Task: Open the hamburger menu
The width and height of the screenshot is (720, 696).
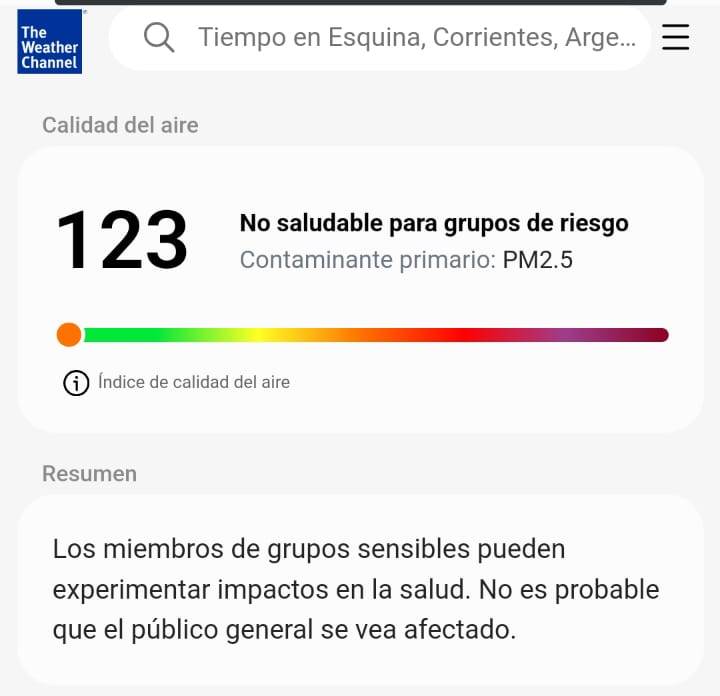Action: [676, 38]
